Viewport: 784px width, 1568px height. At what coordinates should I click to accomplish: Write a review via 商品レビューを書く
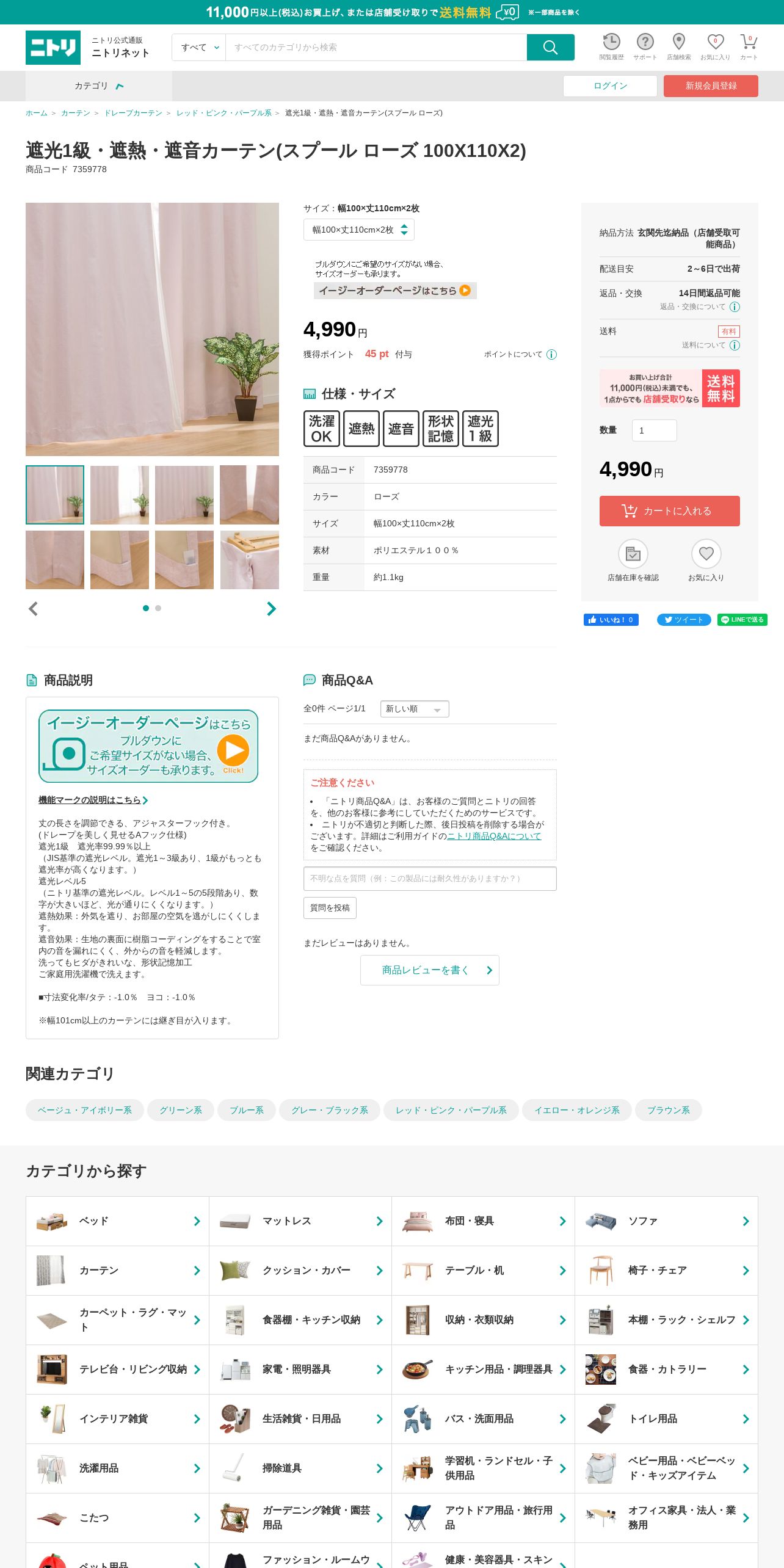click(430, 970)
